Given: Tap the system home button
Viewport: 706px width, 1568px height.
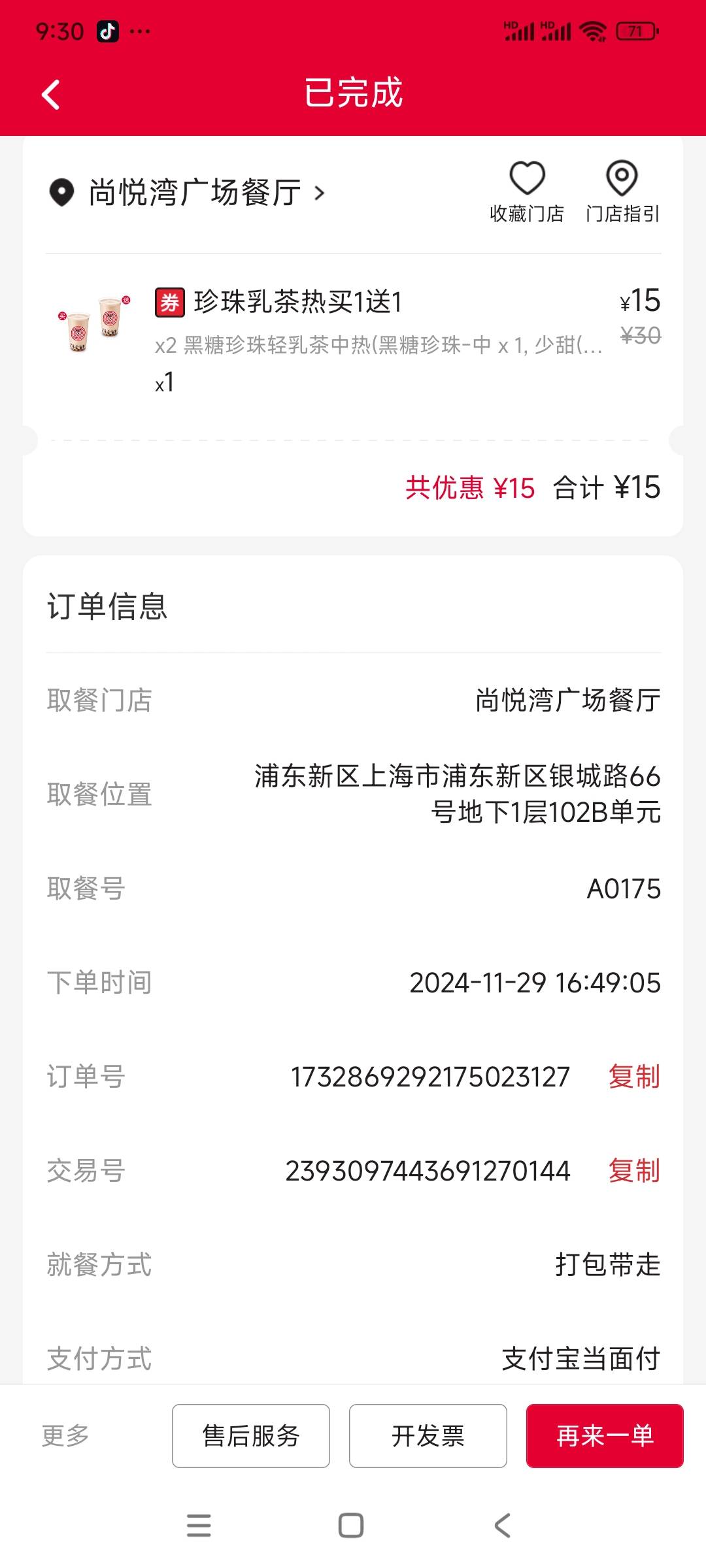Looking at the screenshot, I should pyautogui.click(x=351, y=1526).
